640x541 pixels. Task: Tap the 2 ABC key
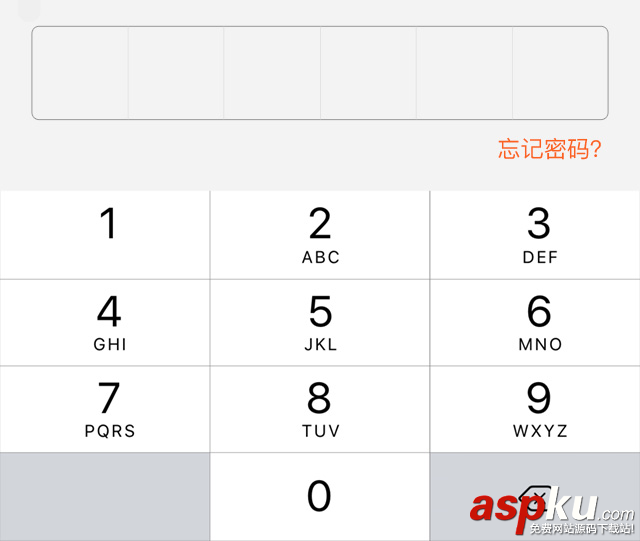click(320, 234)
